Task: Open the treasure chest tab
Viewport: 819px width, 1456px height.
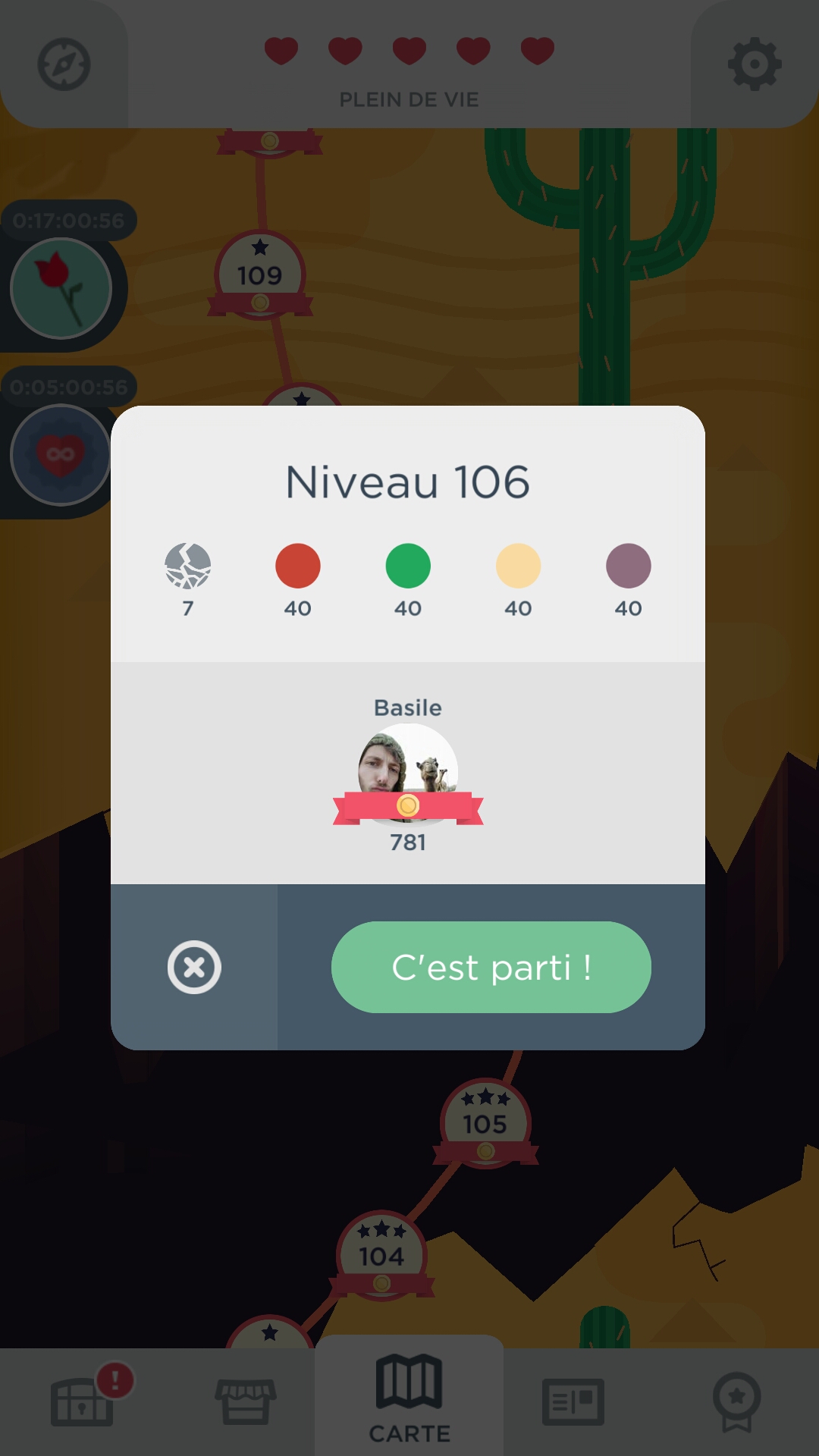Action: (x=83, y=1400)
